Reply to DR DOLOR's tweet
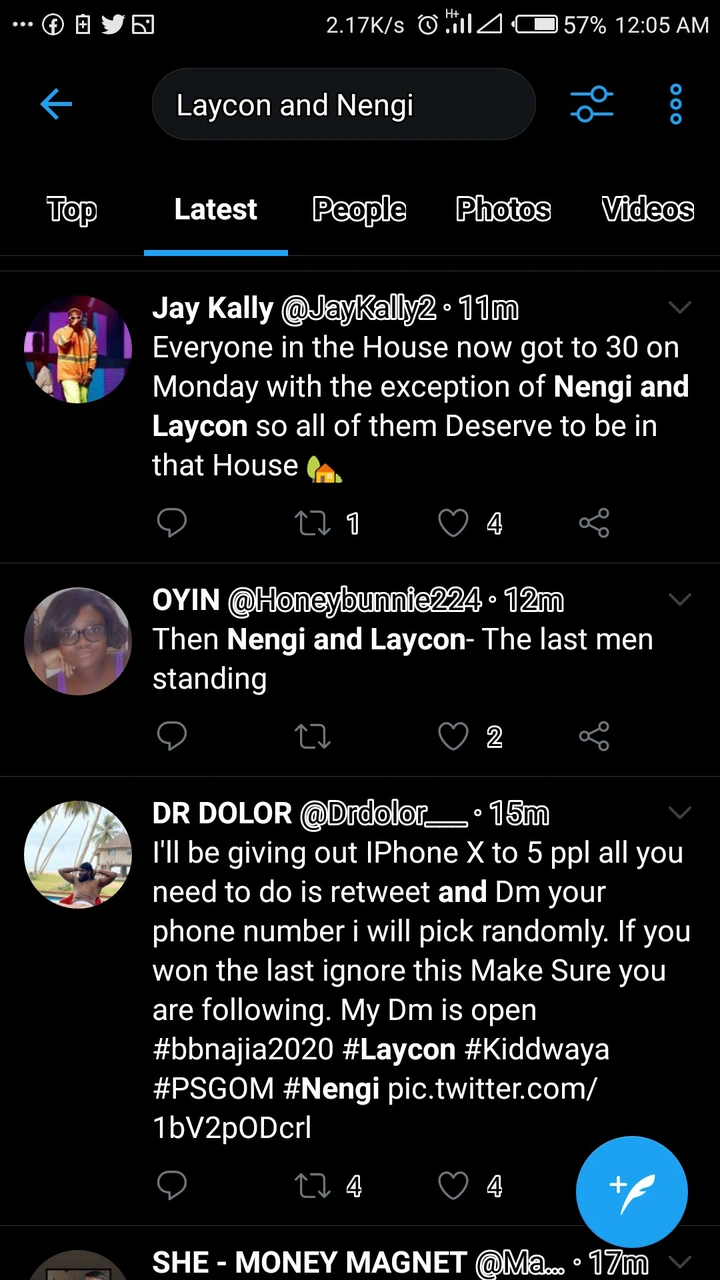The image size is (720, 1280). click(x=172, y=1186)
